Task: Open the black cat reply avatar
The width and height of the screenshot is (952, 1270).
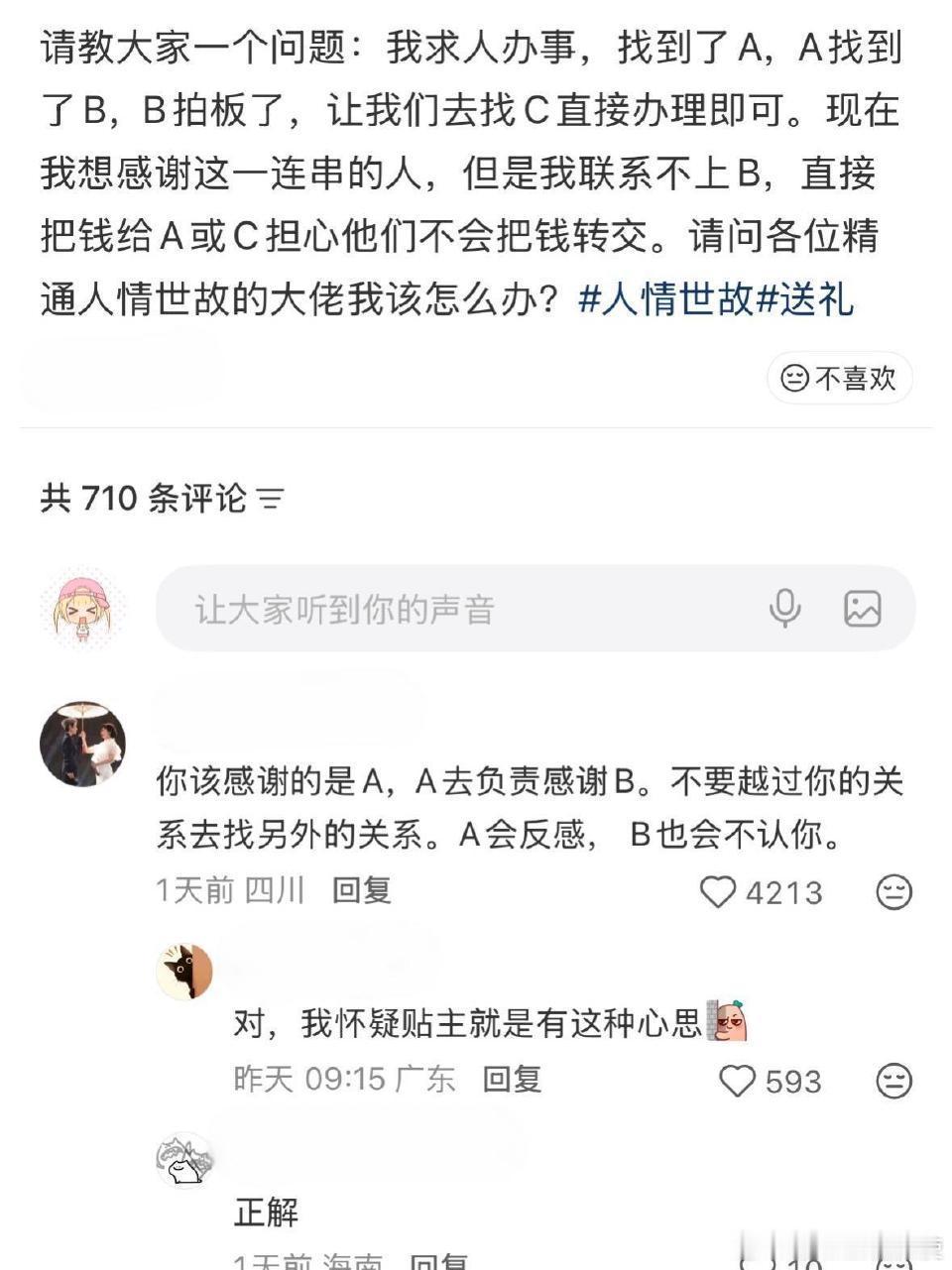Action: pyautogui.click(x=183, y=972)
